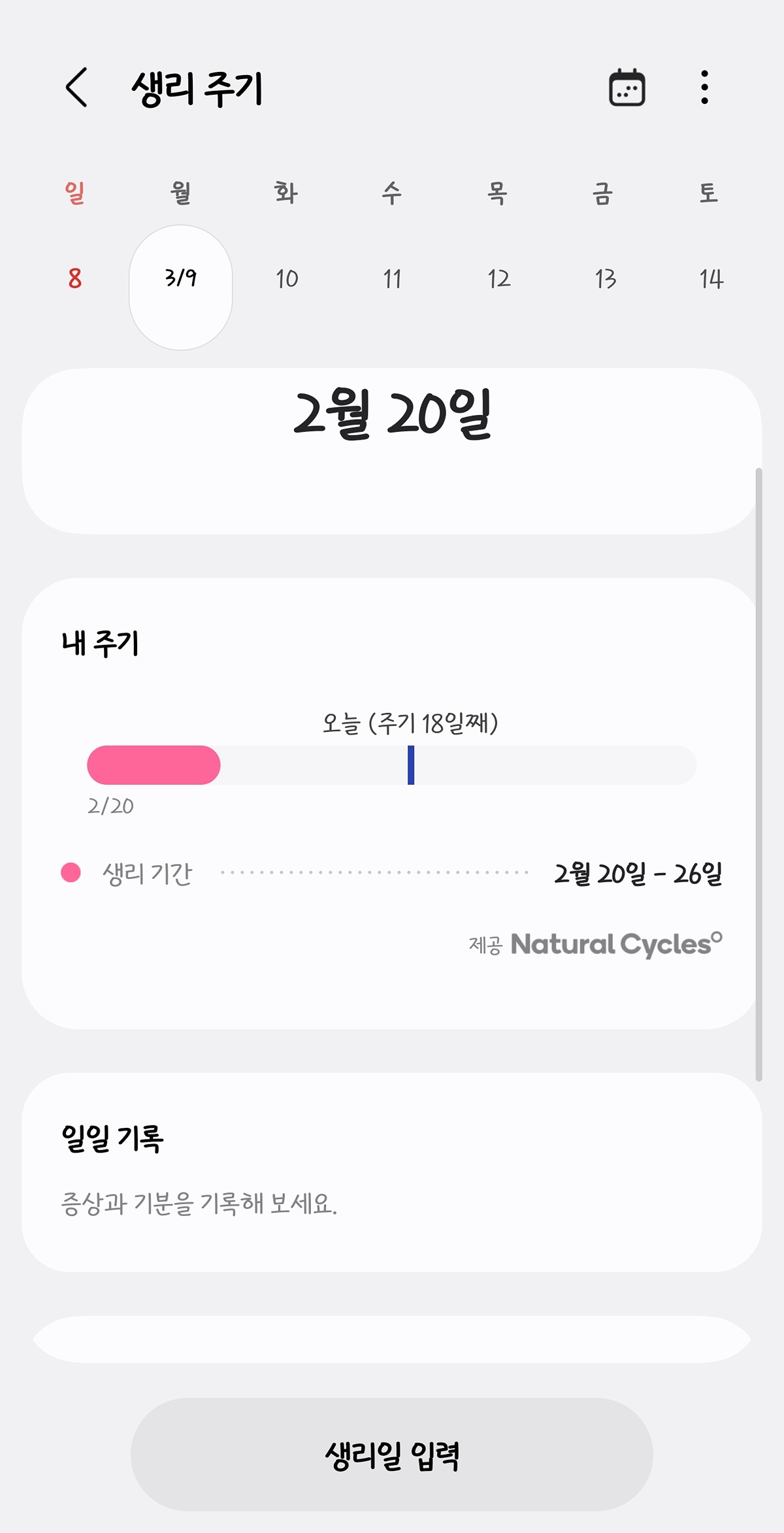Select Tuesday the 10th
Image resolution: width=784 pixels, height=1533 pixels.
click(x=287, y=279)
